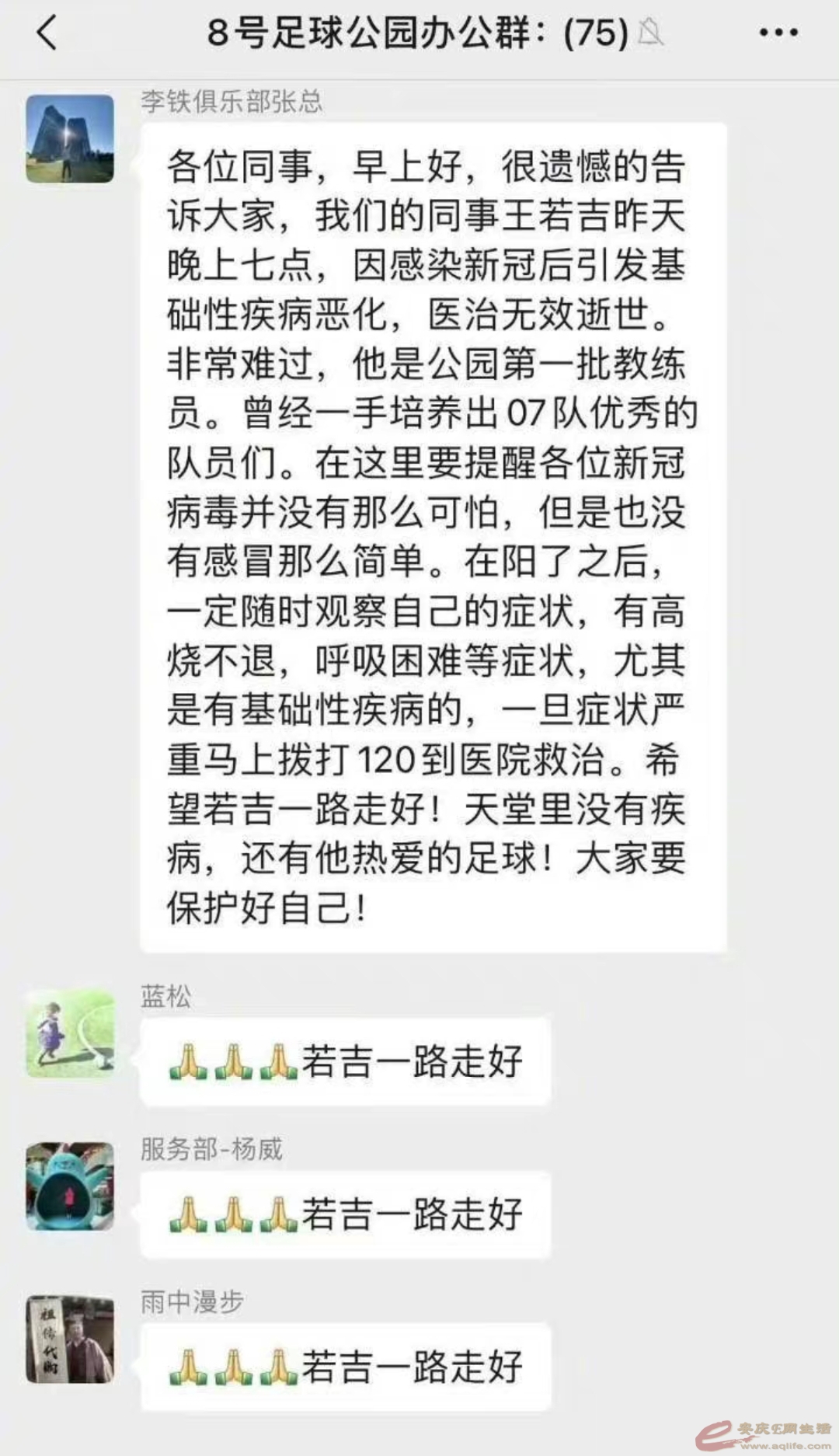Open 李铁俱乐部张总's profile avatar

coord(70,139)
